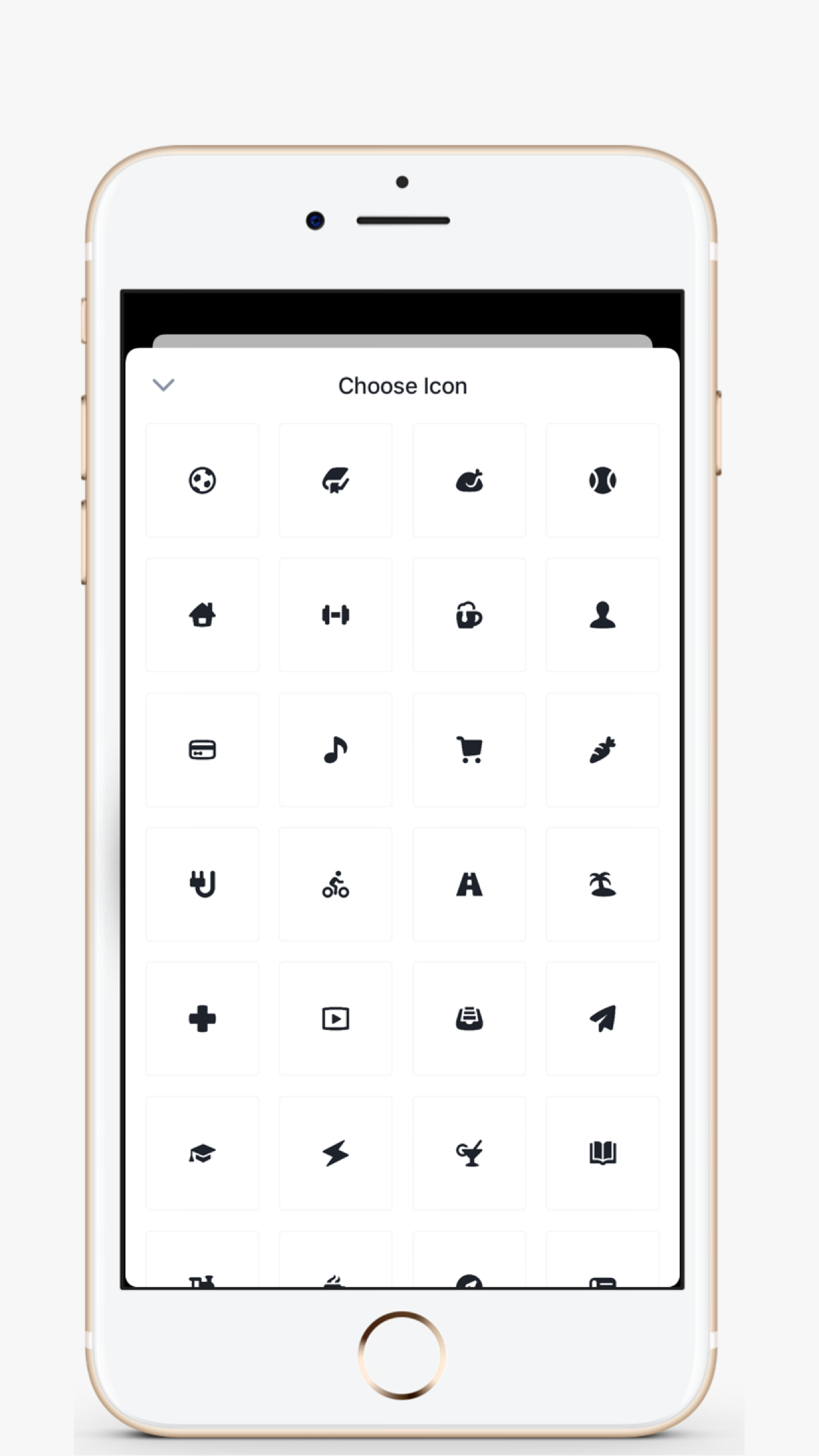The height and width of the screenshot is (1456, 819).
Task: Select the soccer ball icon
Action: [x=202, y=481]
